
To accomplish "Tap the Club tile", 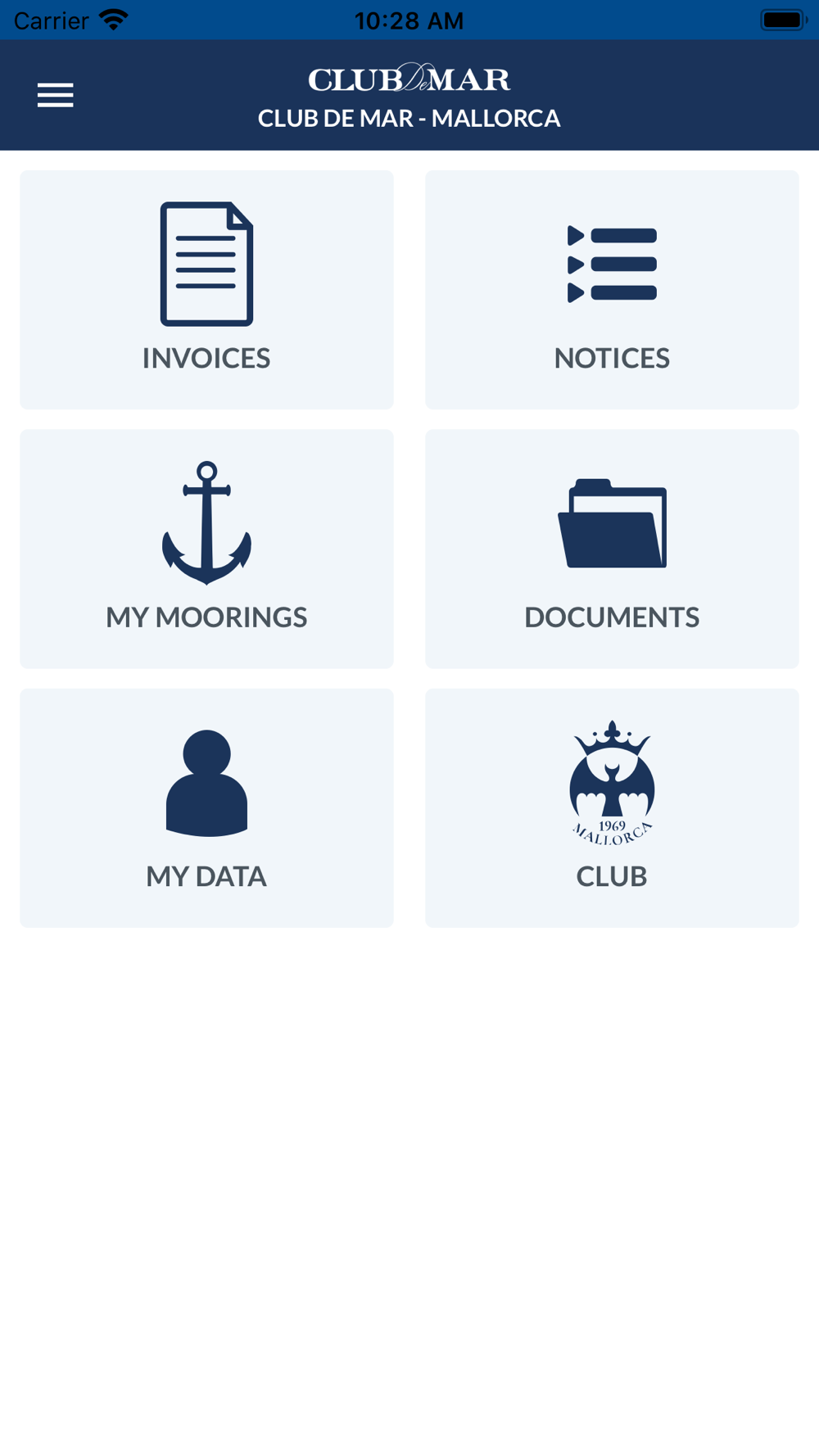I will [x=612, y=808].
